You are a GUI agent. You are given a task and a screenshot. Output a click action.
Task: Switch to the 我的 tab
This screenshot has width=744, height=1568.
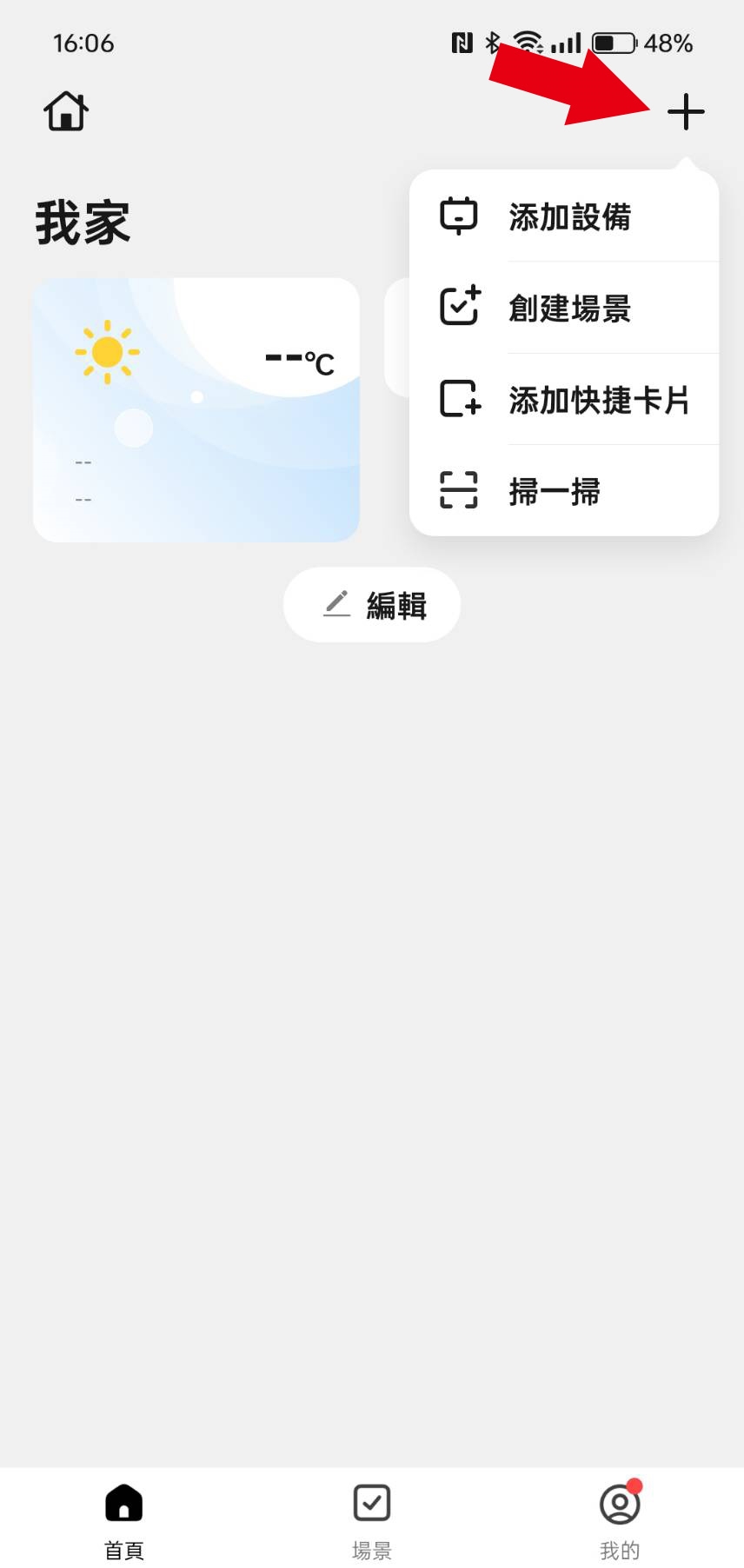click(x=620, y=1521)
